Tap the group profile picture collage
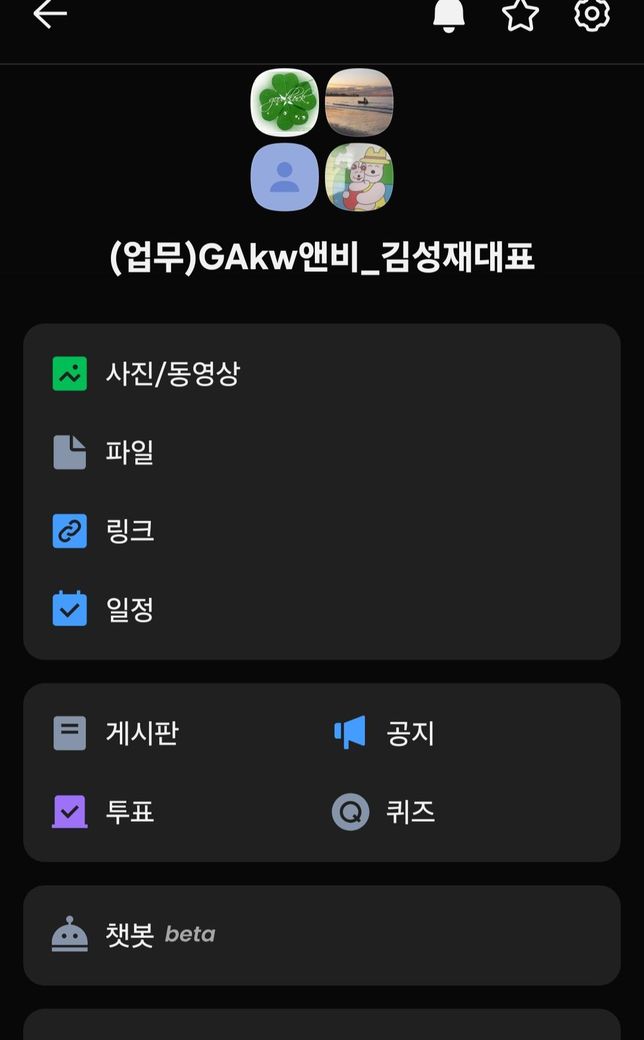 click(322, 140)
